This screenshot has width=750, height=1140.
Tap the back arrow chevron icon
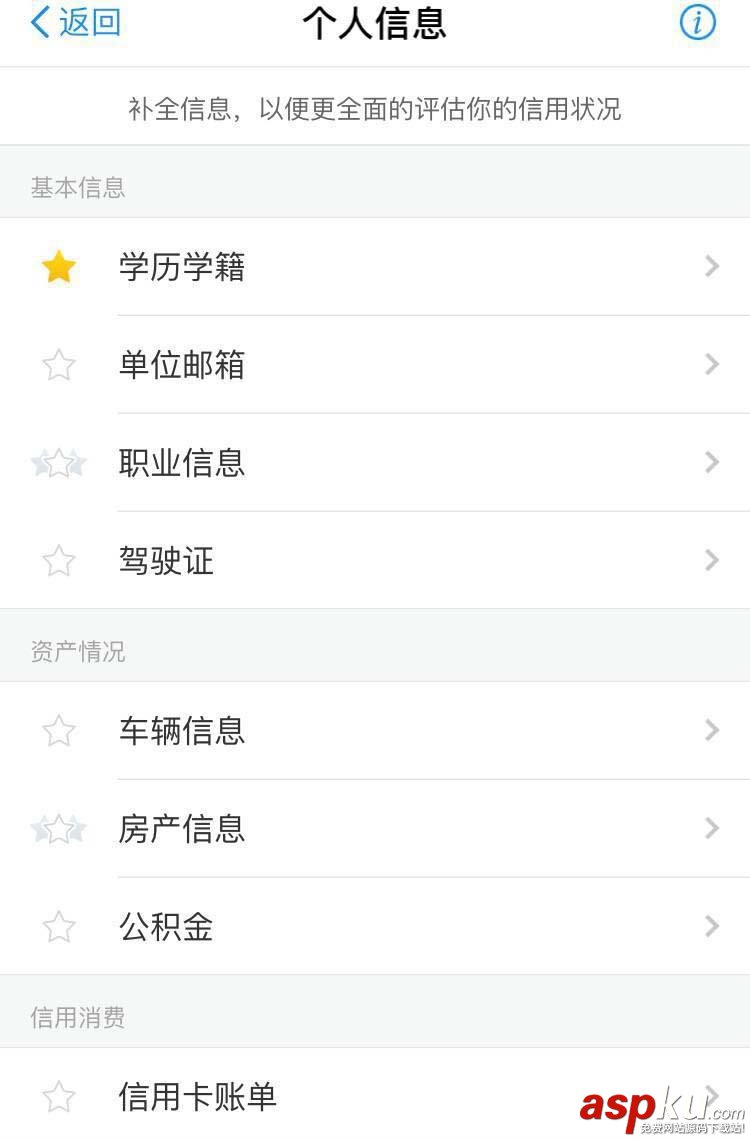(38, 21)
